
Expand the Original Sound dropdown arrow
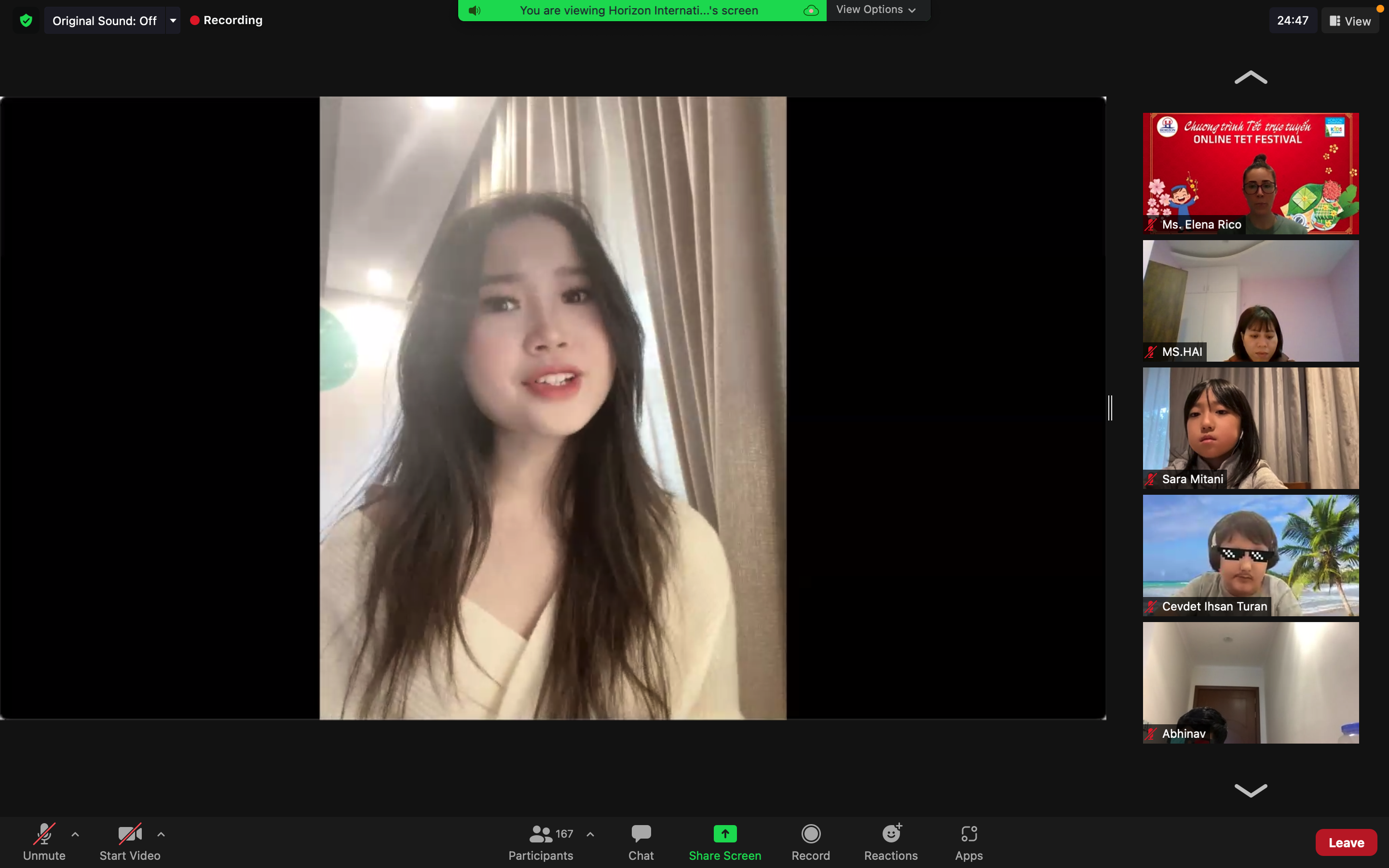[x=173, y=21]
